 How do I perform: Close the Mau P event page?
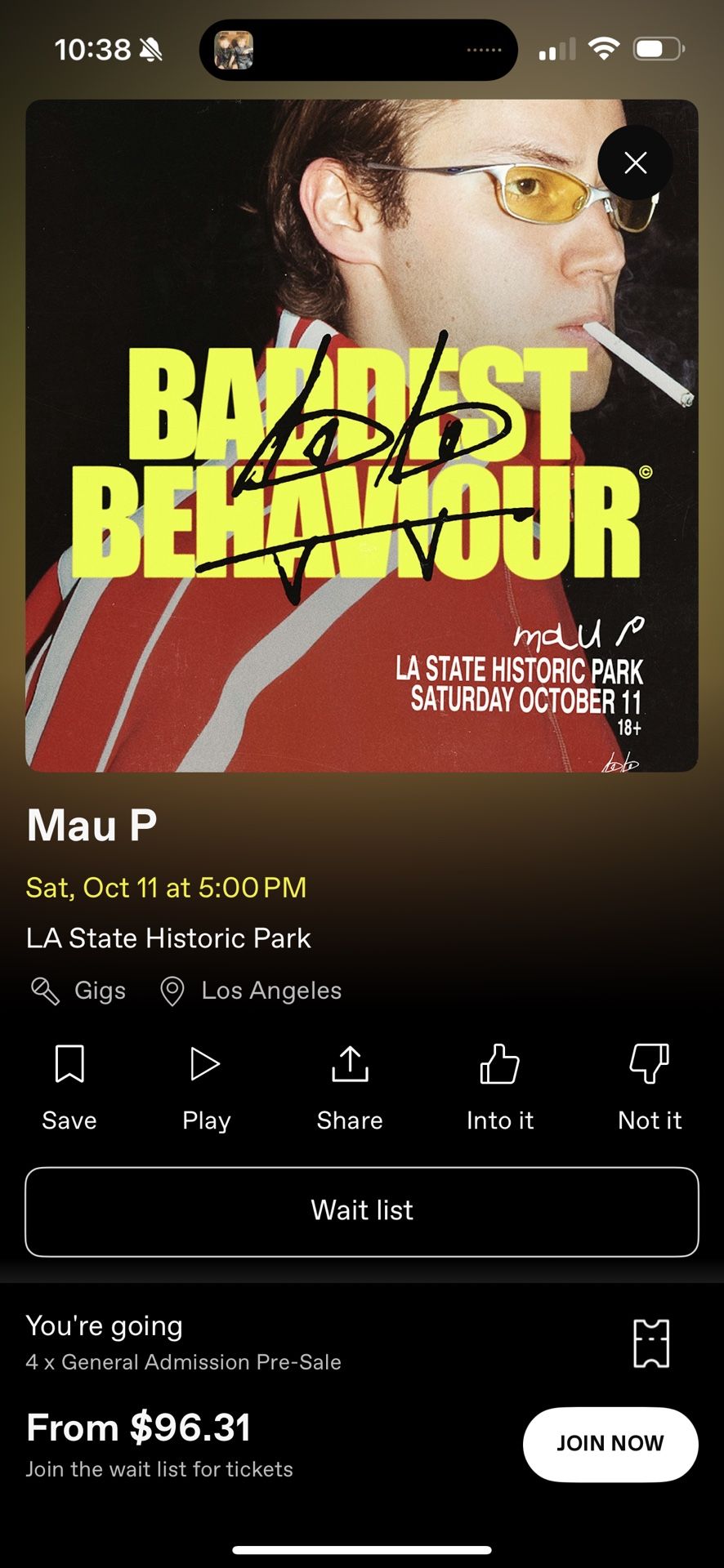click(x=635, y=163)
